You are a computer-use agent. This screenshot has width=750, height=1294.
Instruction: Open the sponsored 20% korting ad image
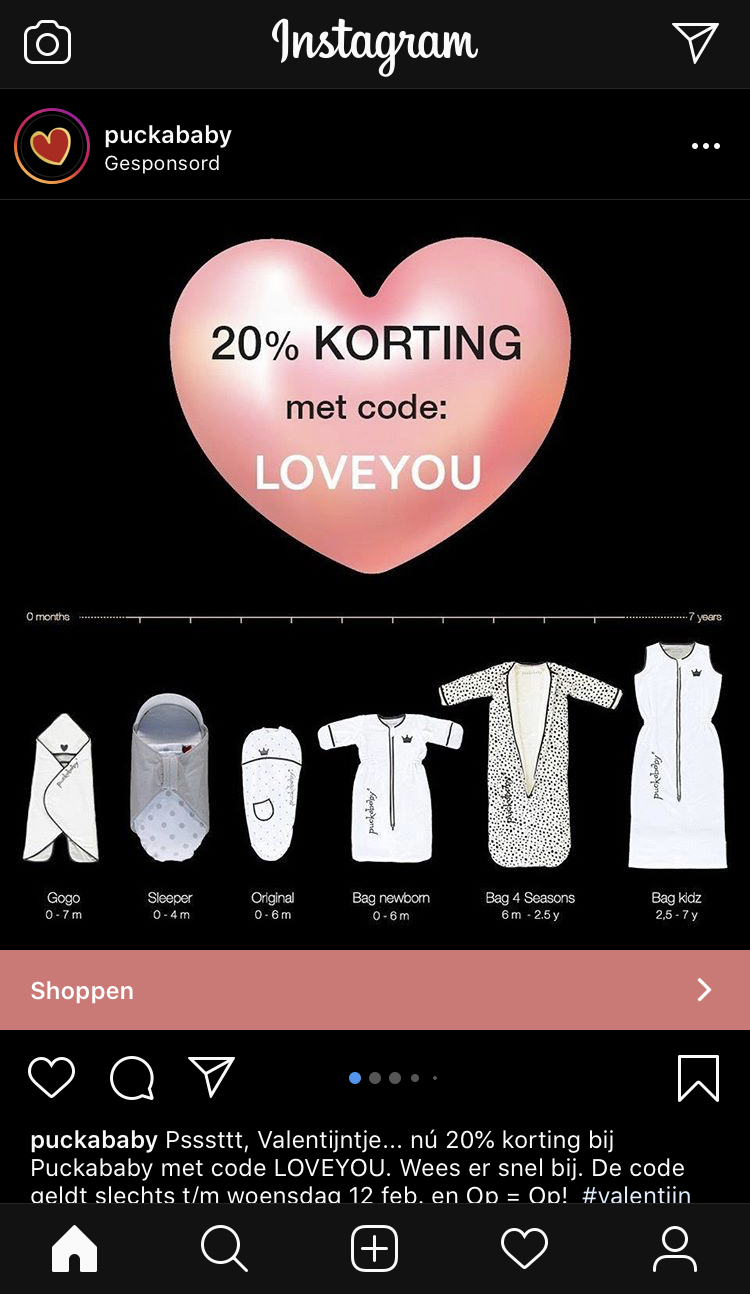coord(375,575)
